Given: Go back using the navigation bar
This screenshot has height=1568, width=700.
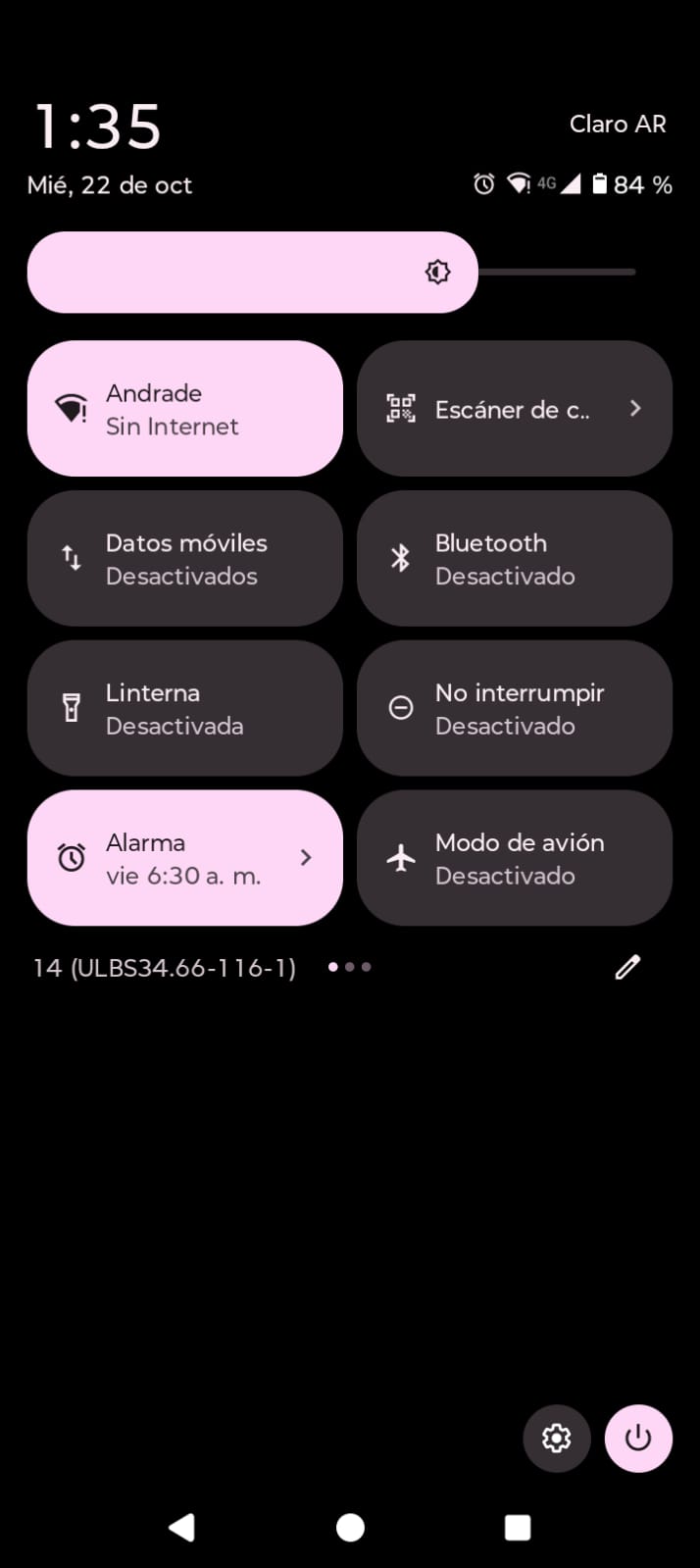Looking at the screenshot, I should pyautogui.click(x=182, y=1527).
